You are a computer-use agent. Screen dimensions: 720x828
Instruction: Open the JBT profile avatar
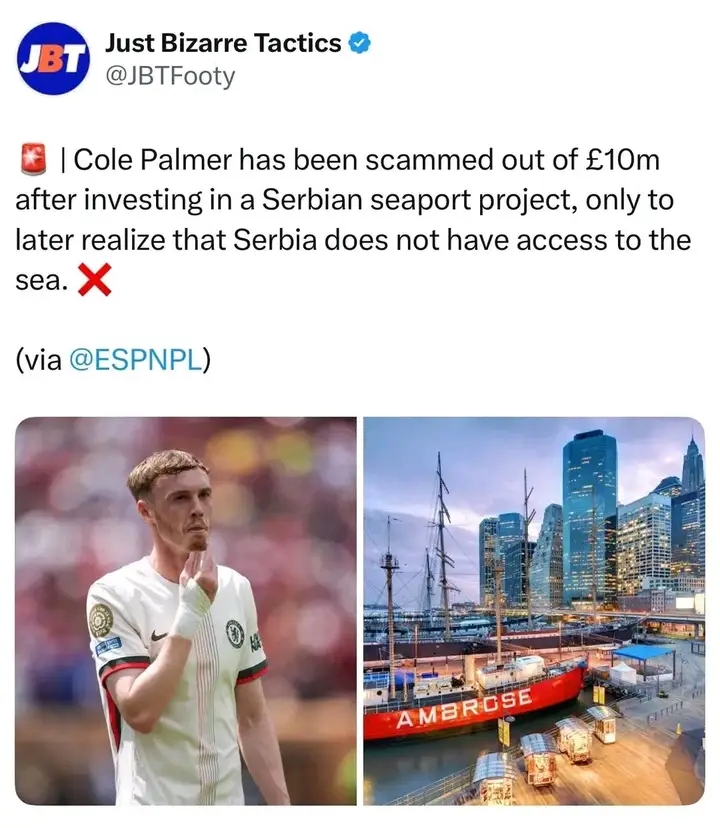pyautogui.click(x=53, y=59)
